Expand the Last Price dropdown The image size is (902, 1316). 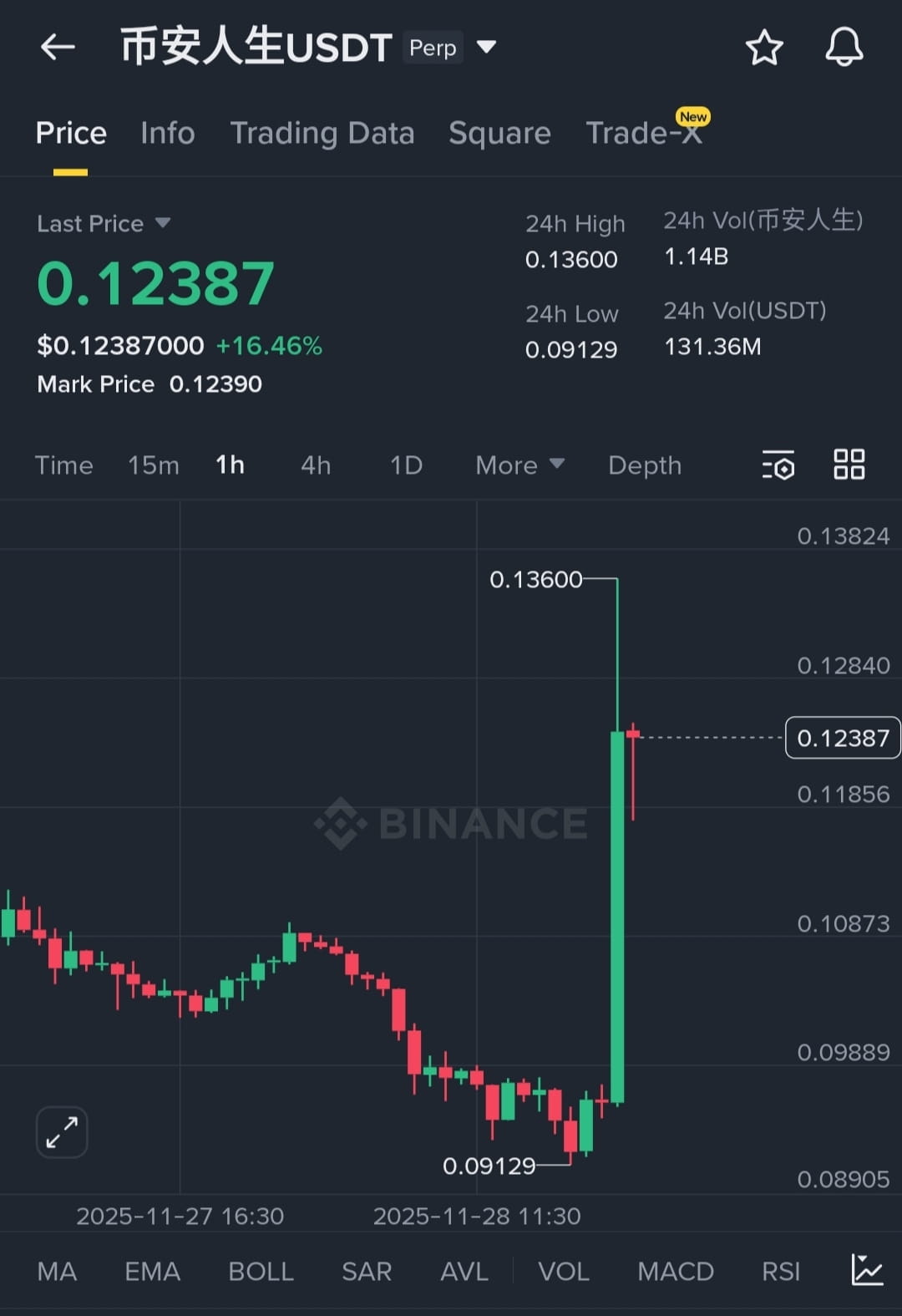pyautogui.click(x=163, y=223)
